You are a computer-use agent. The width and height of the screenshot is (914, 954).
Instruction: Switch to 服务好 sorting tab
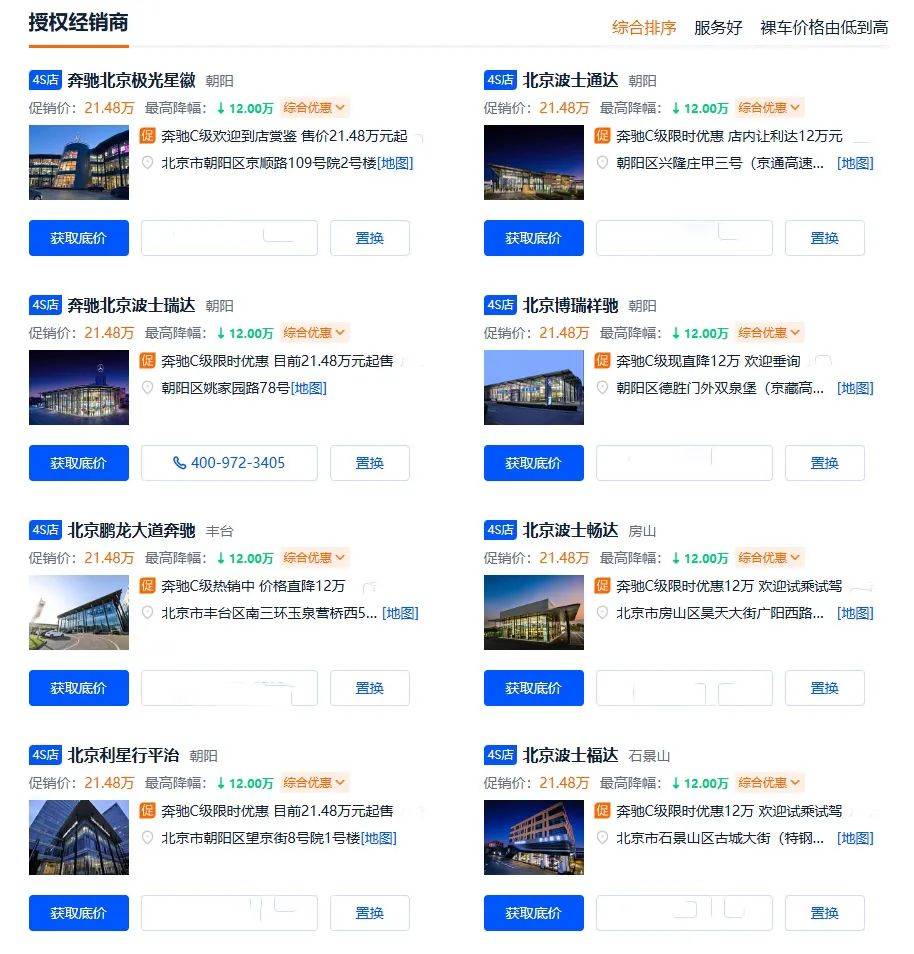[x=718, y=28]
